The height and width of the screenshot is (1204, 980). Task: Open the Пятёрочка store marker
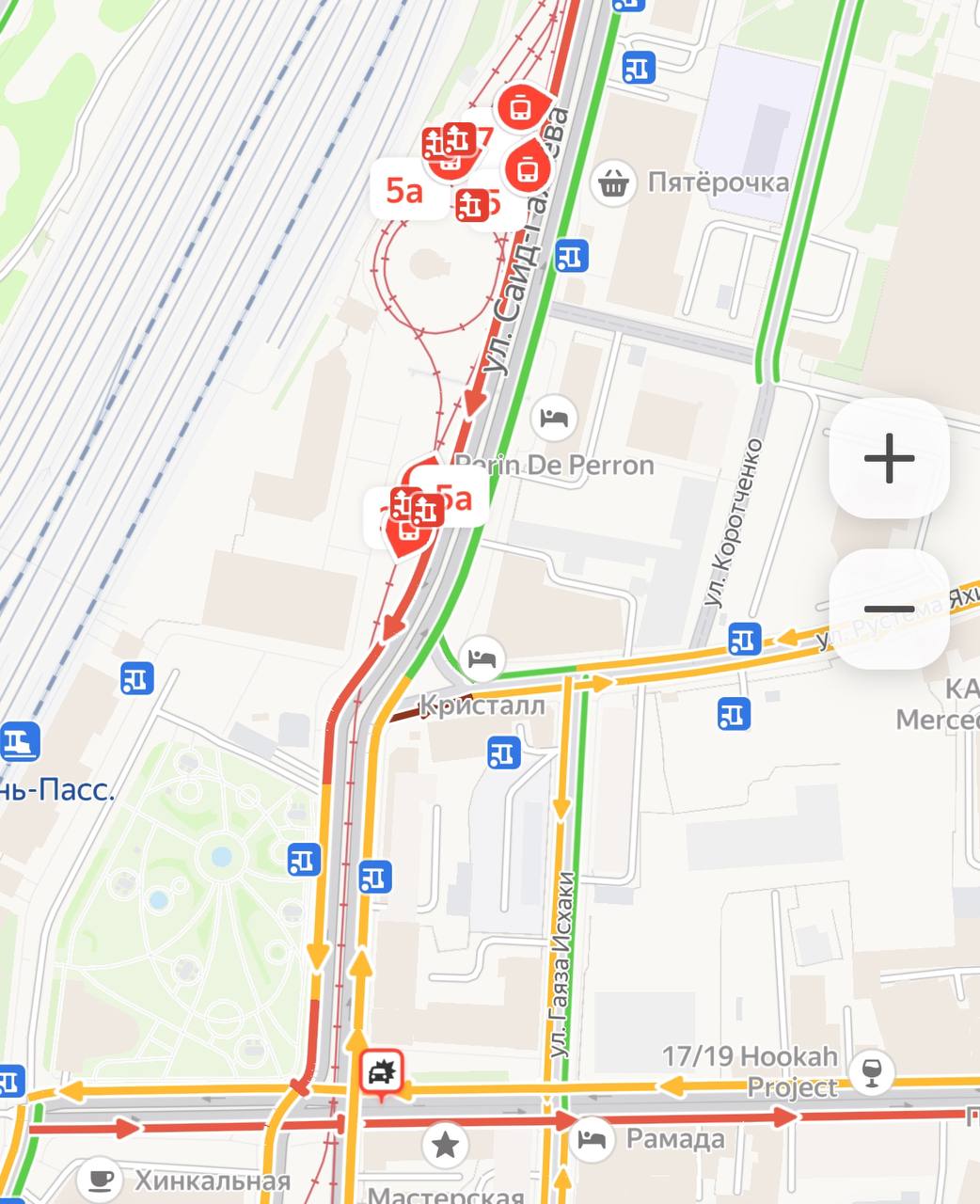tap(614, 183)
